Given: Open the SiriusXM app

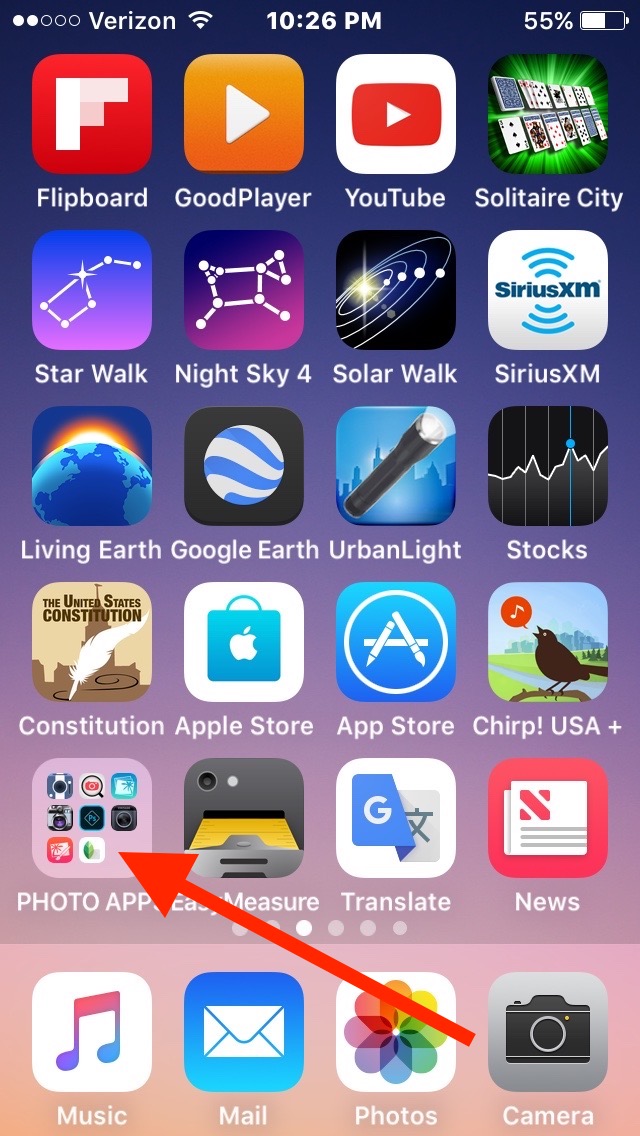Looking at the screenshot, I should [548, 290].
